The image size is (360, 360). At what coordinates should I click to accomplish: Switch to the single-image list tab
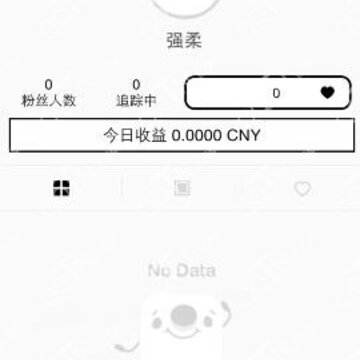(x=182, y=189)
